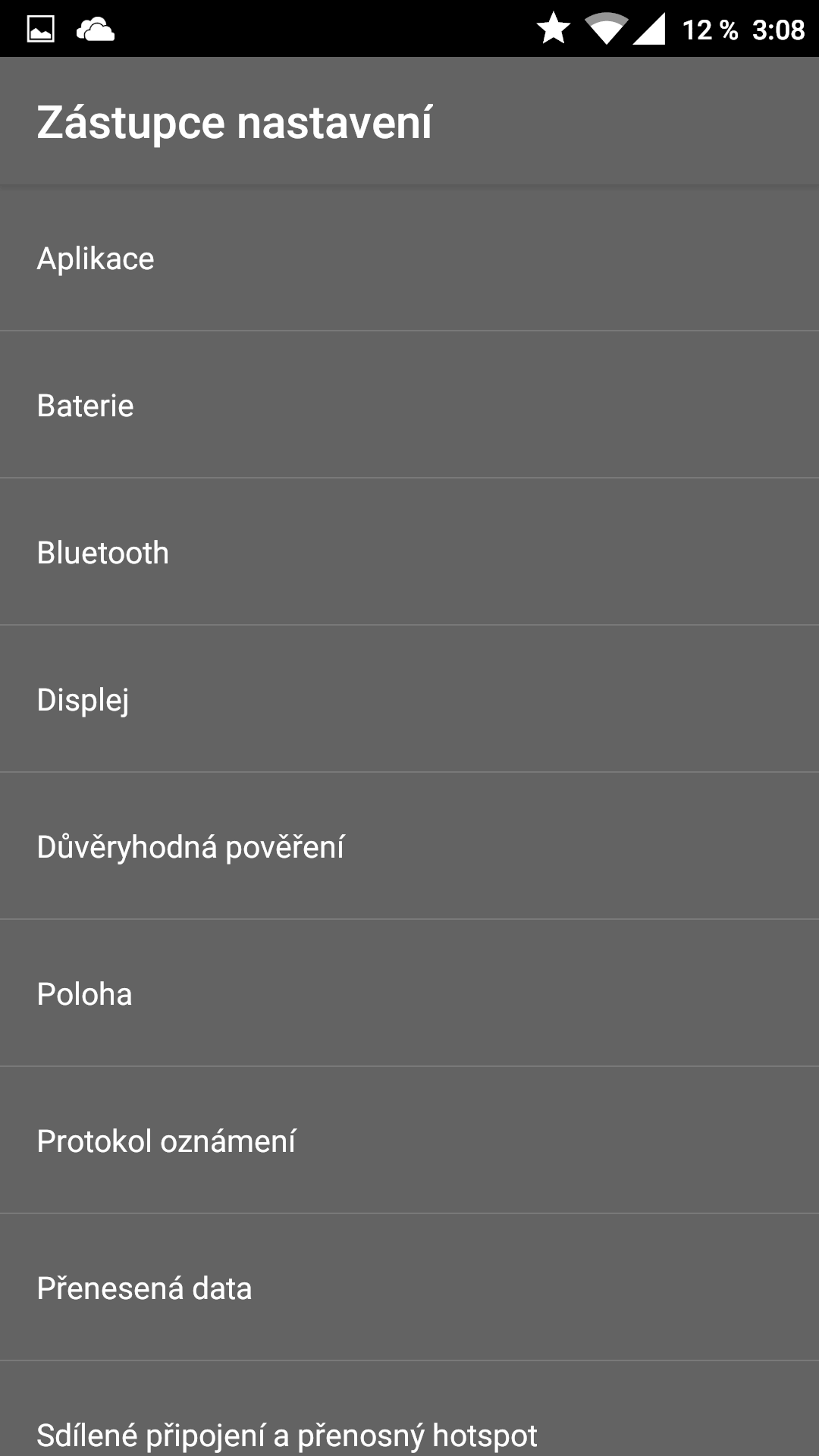
Task: Choose the Bluetooth shortcut
Action: pyautogui.click(x=409, y=552)
